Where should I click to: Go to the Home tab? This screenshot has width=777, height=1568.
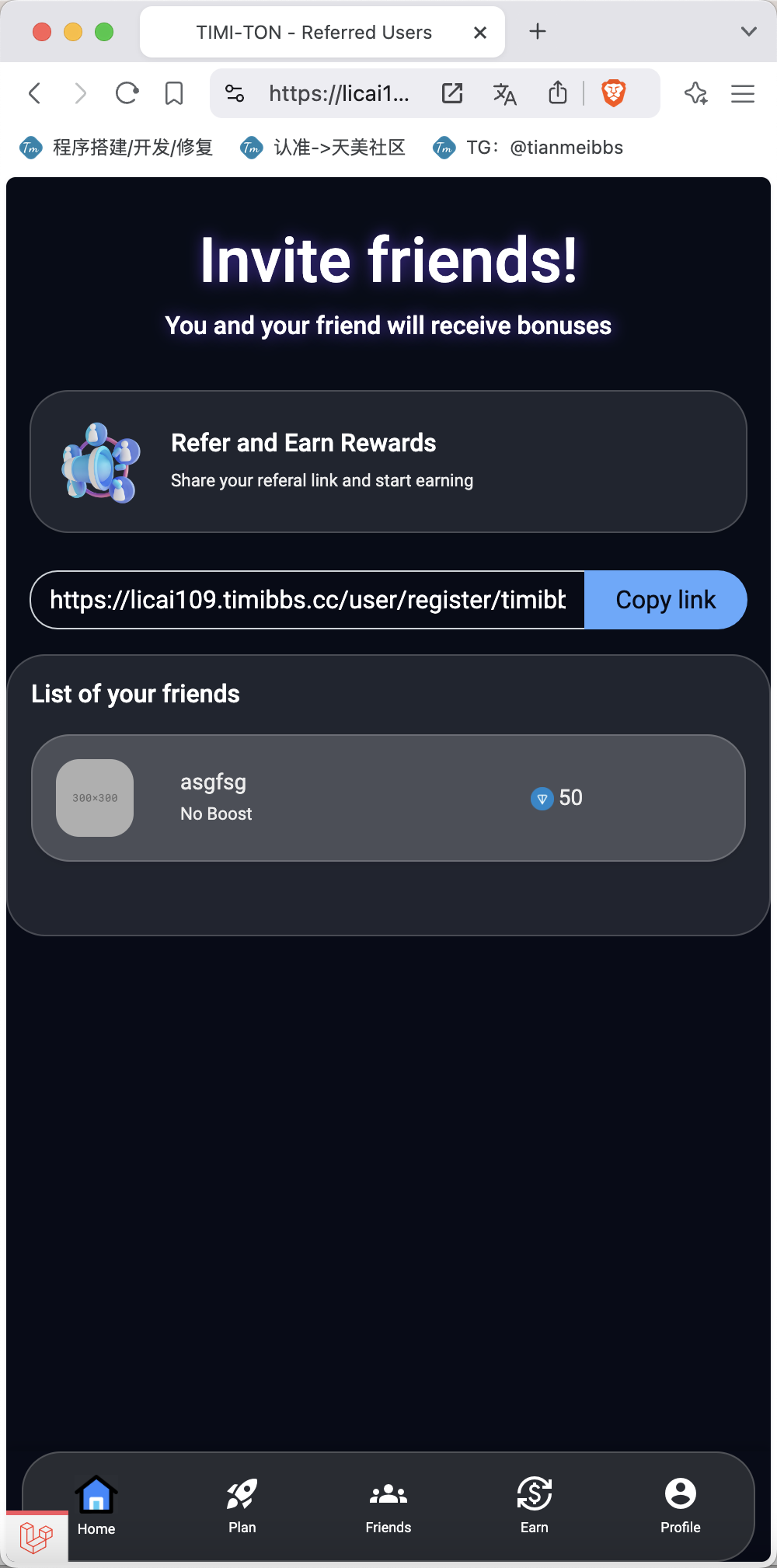click(96, 1507)
